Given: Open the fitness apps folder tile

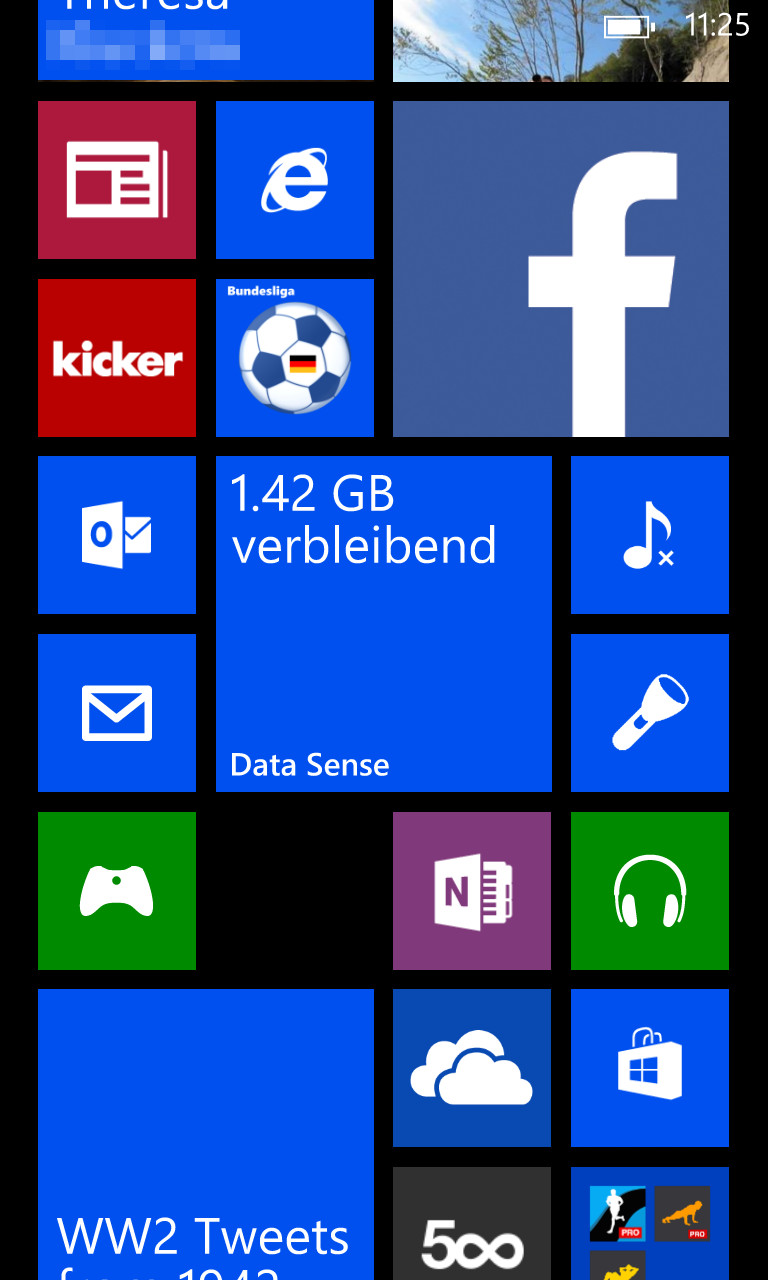Looking at the screenshot, I should pyautogui.click(x=650, y=1224).
